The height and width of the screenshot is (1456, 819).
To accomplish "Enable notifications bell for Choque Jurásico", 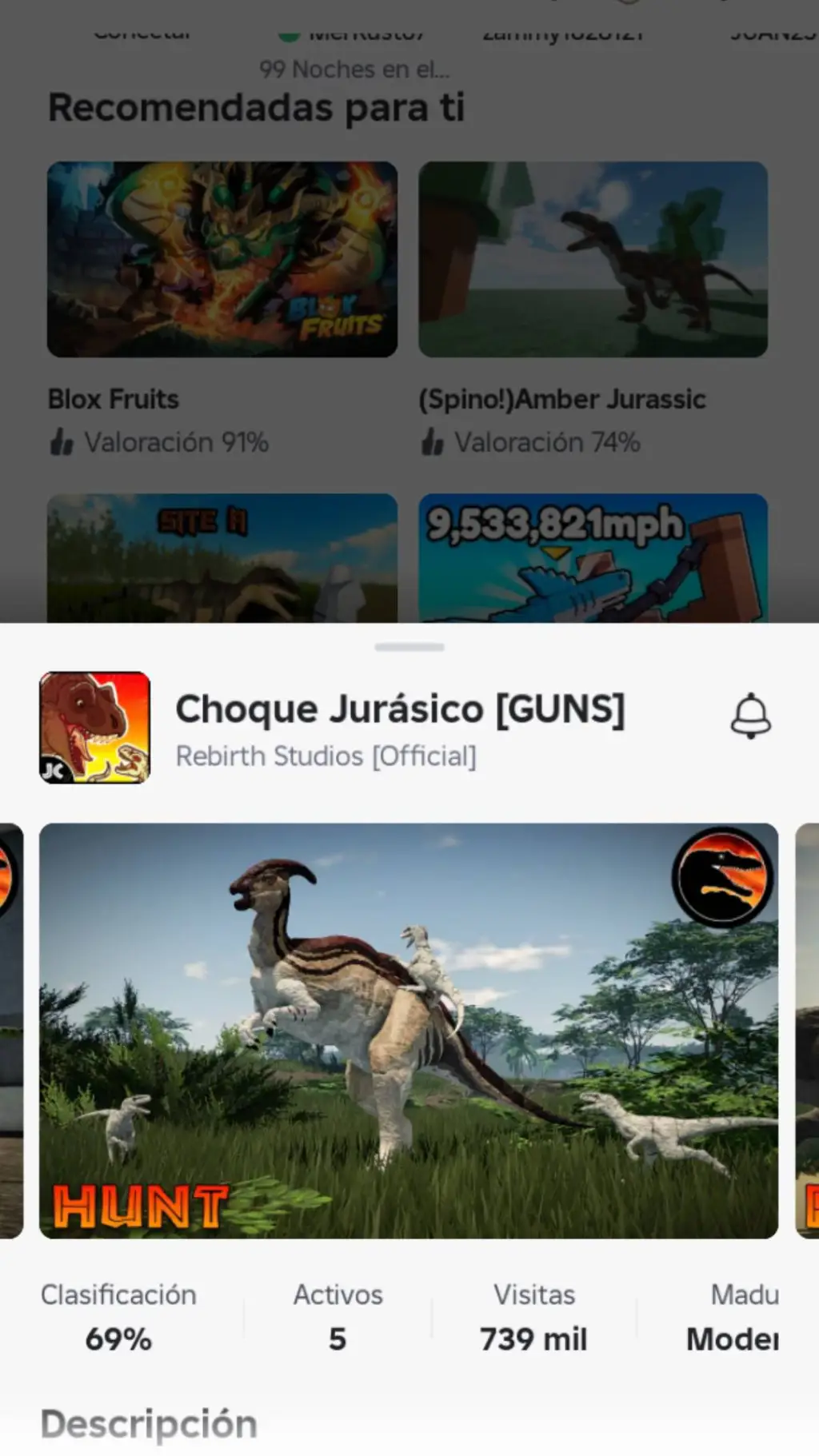I will 750,716.
